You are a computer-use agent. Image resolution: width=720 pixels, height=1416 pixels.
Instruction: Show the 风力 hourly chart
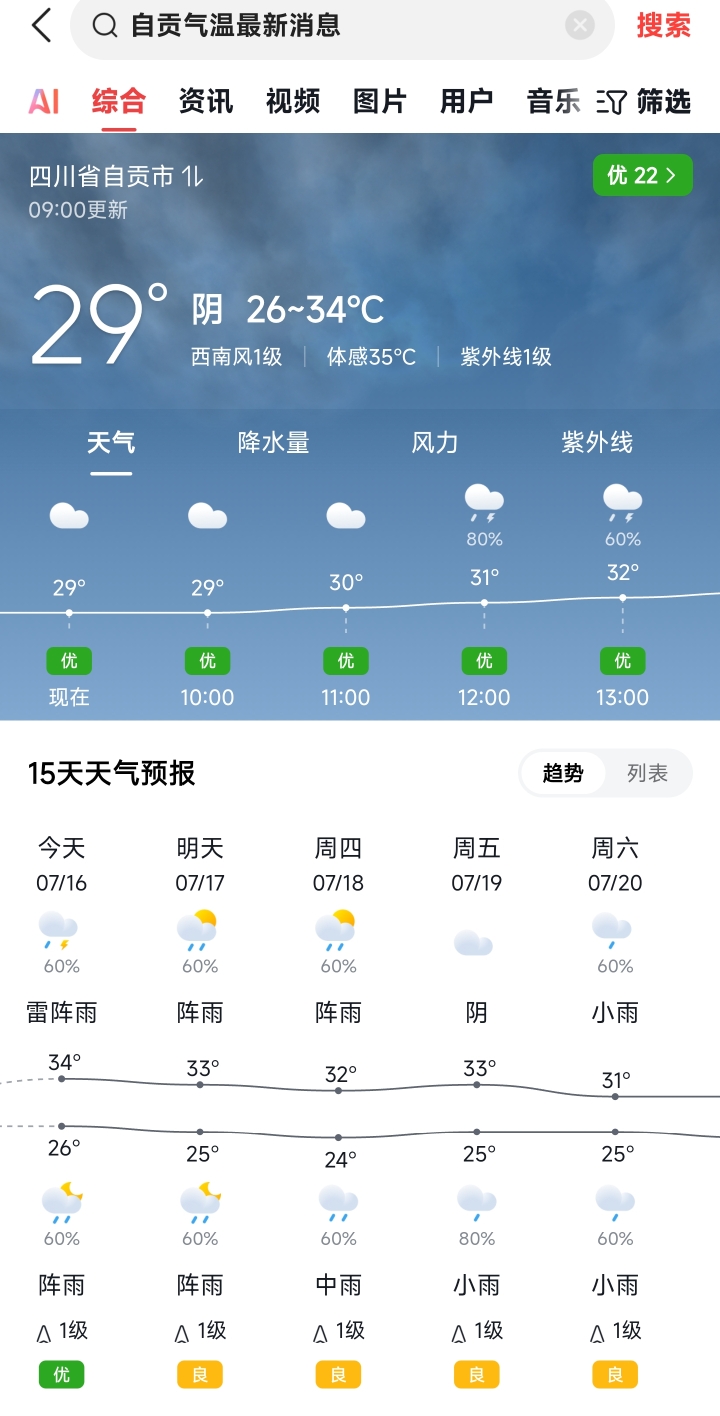[435, 443]
